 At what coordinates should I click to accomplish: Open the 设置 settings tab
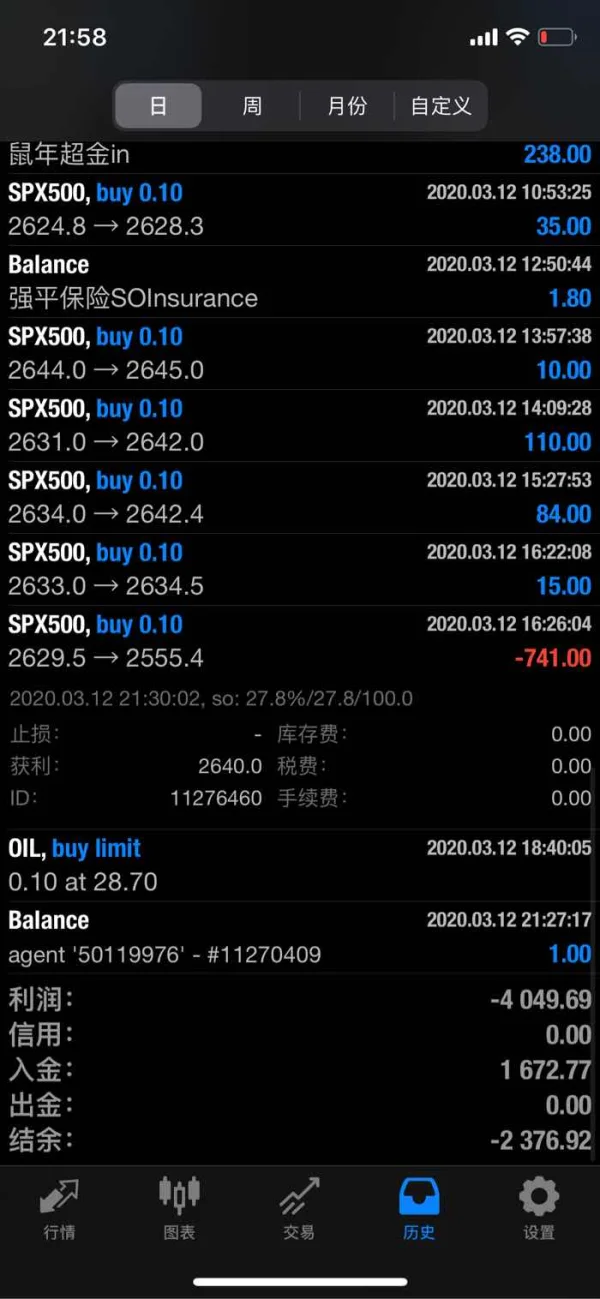(x=539, y=1208)
